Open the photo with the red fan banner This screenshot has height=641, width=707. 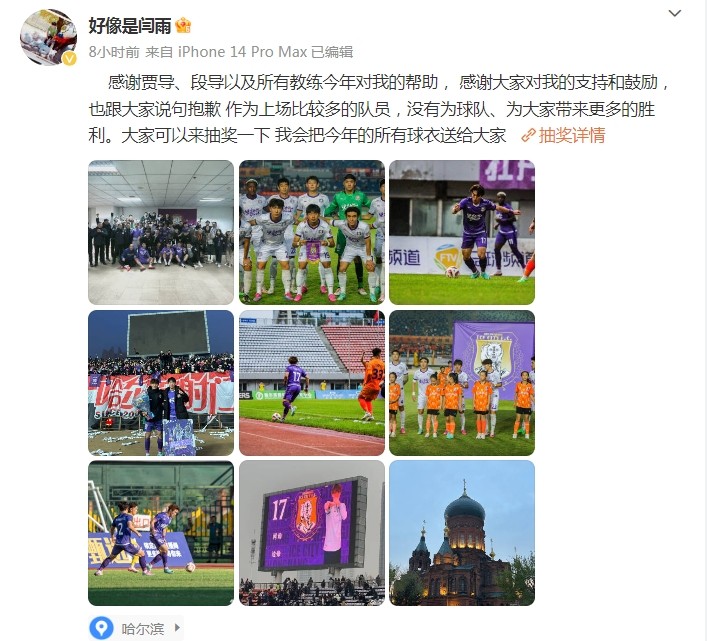click(161, 383)
